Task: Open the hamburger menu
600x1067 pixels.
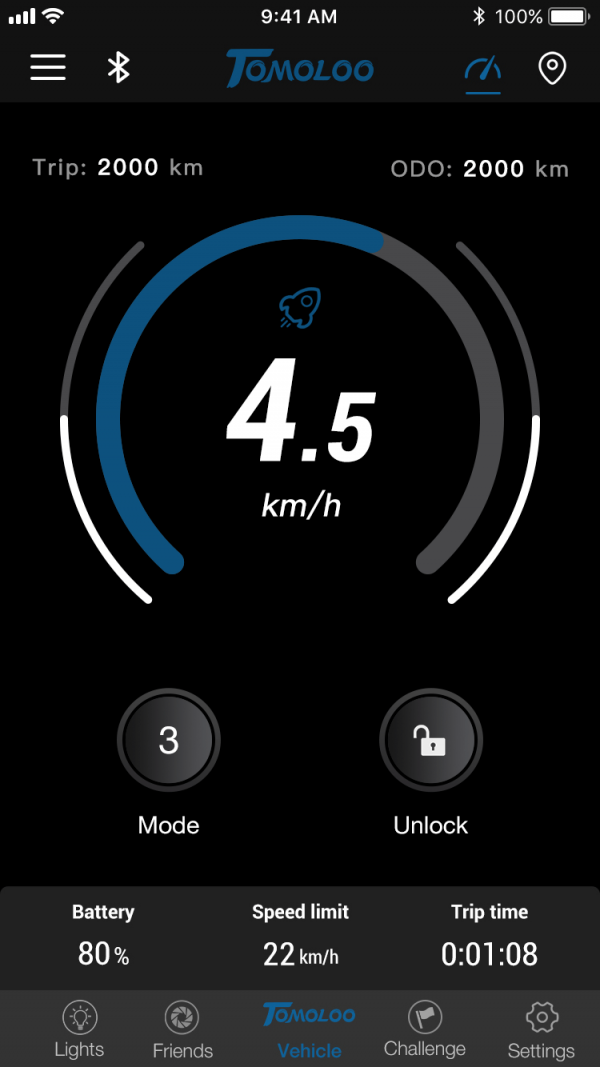Action: pyautogui.click(x=48, y=68)
